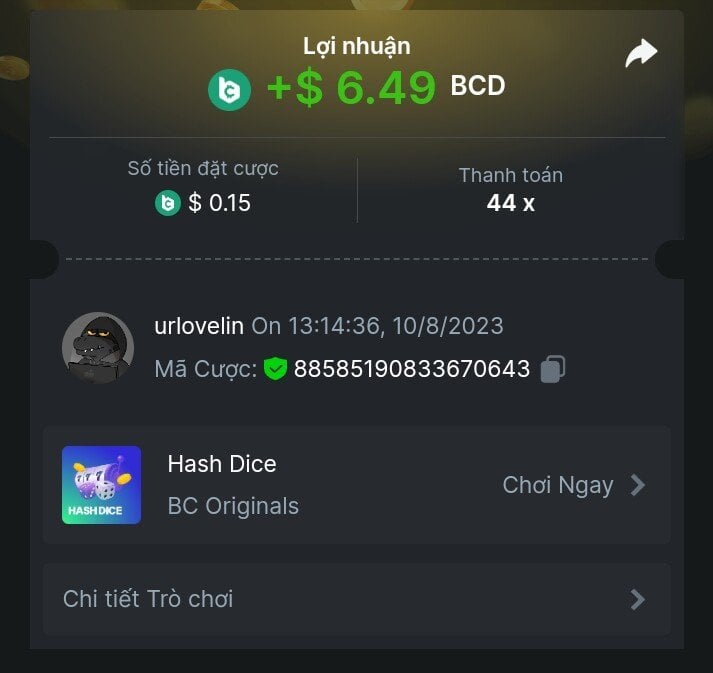Open urlovelin's profile avatar
Viewport: 713px width, 673px height.
98,347
